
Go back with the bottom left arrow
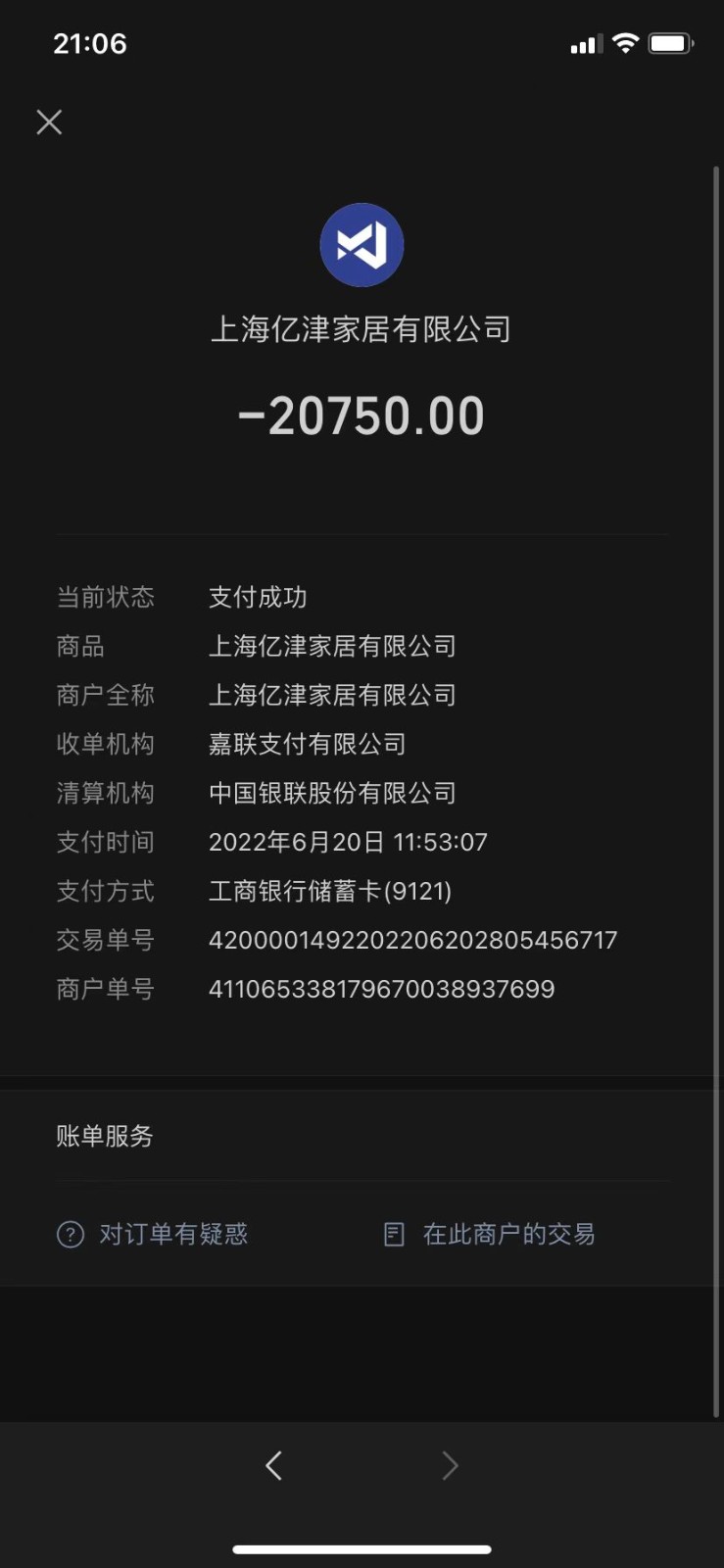click(x=273, y=1465)
